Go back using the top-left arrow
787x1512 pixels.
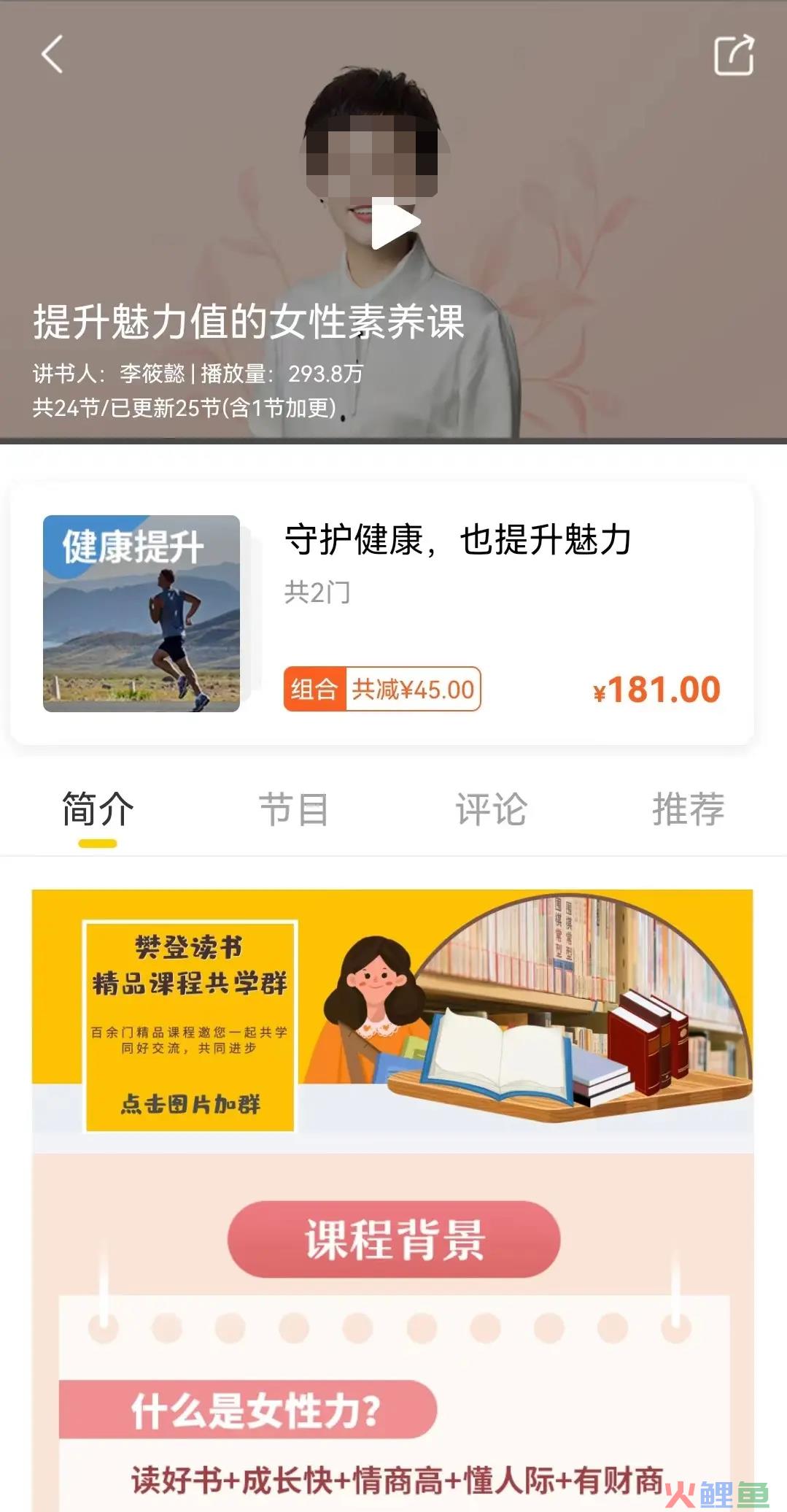pos(53,55)
